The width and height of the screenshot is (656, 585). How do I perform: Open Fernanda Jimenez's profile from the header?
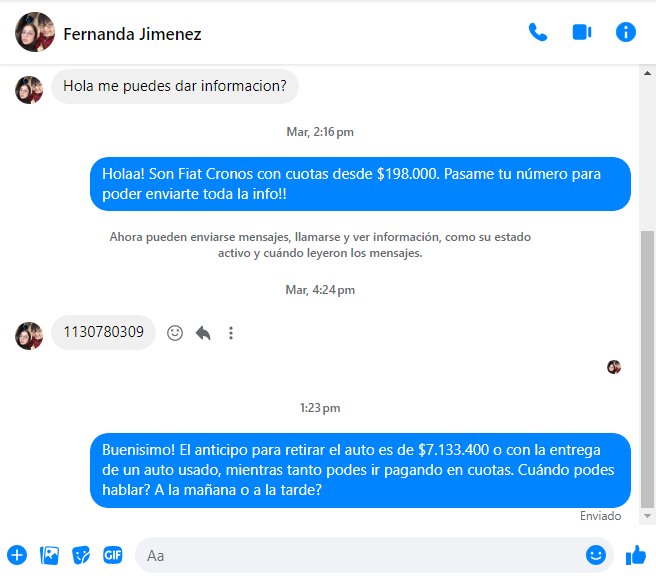tap(131, 34)
